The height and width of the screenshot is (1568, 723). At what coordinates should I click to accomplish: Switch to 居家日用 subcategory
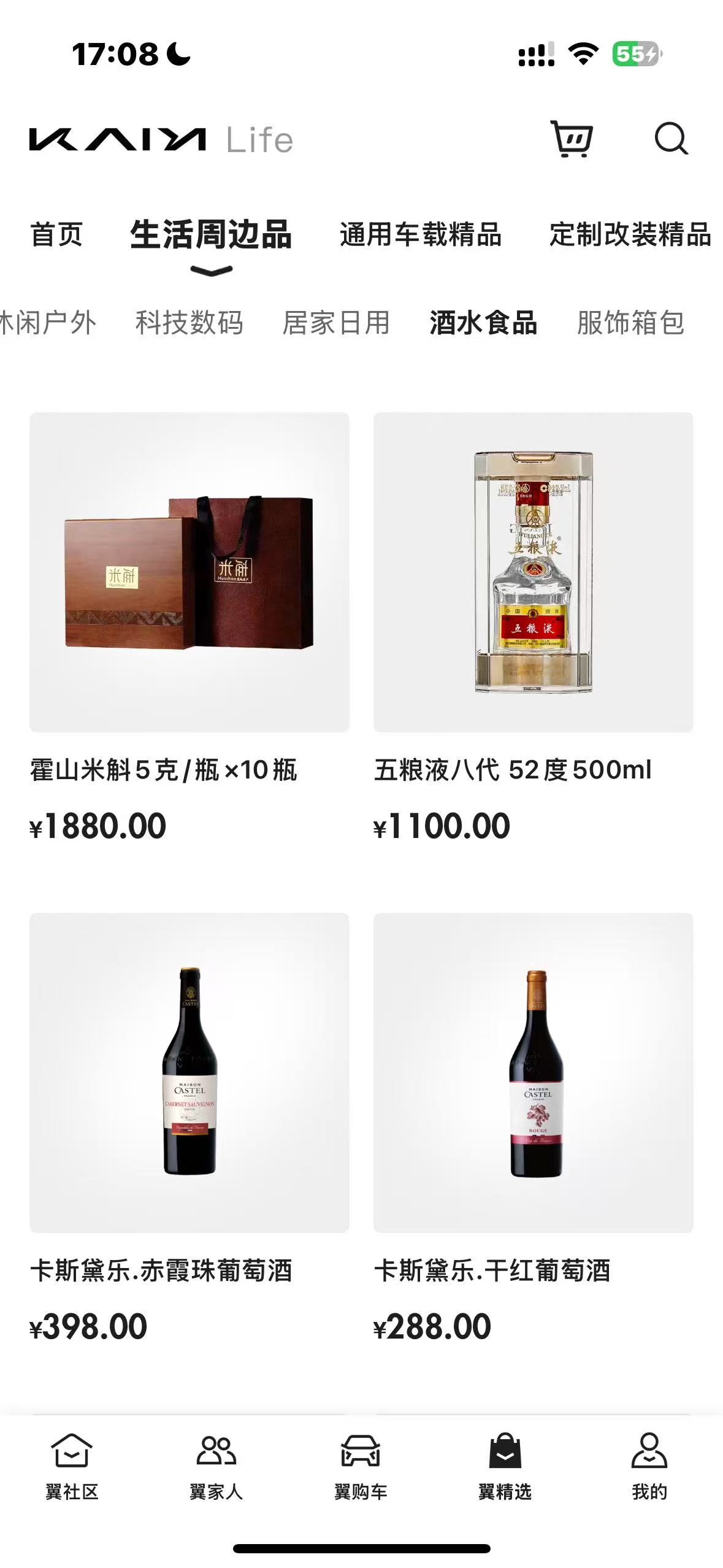pyautogui.click(x=336, y=323)
